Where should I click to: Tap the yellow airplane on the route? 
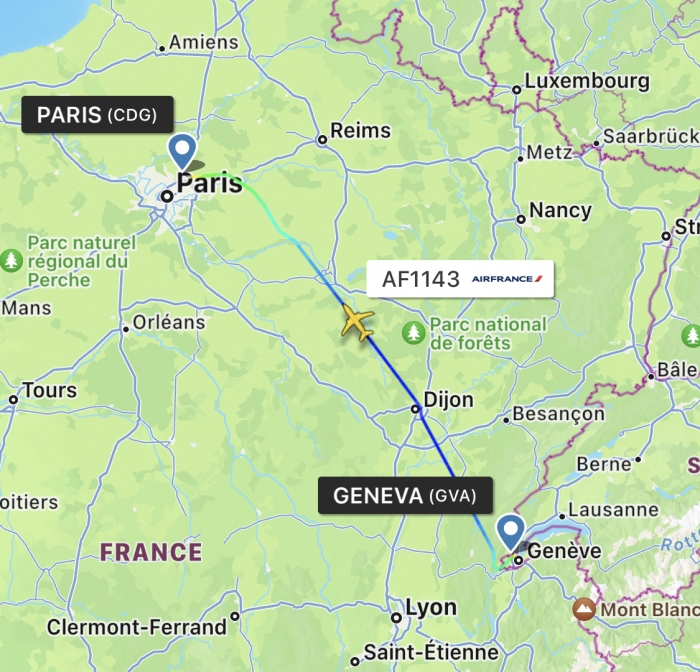(x=357, y=322)
